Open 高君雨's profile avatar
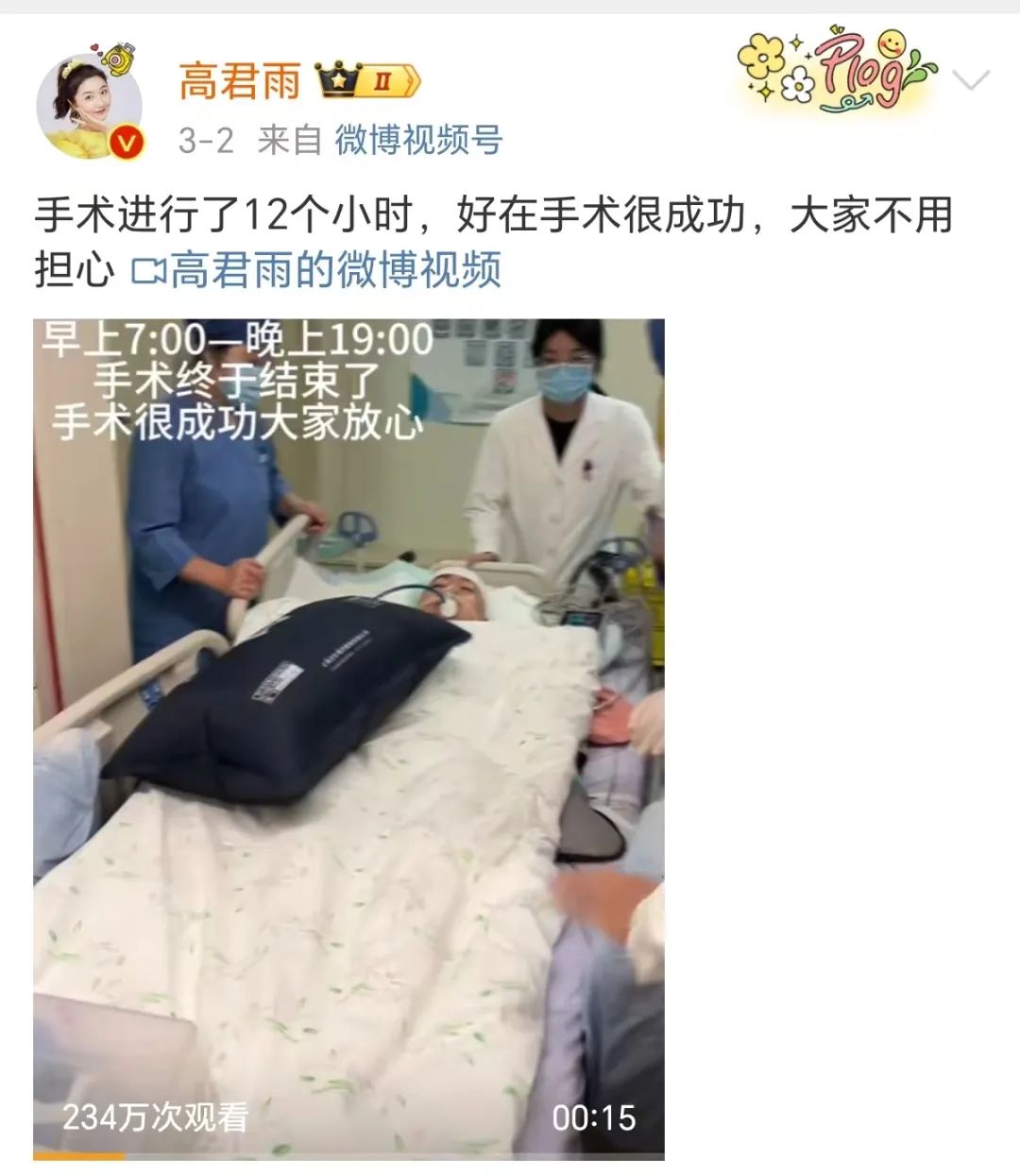 (x=90, y=104)
